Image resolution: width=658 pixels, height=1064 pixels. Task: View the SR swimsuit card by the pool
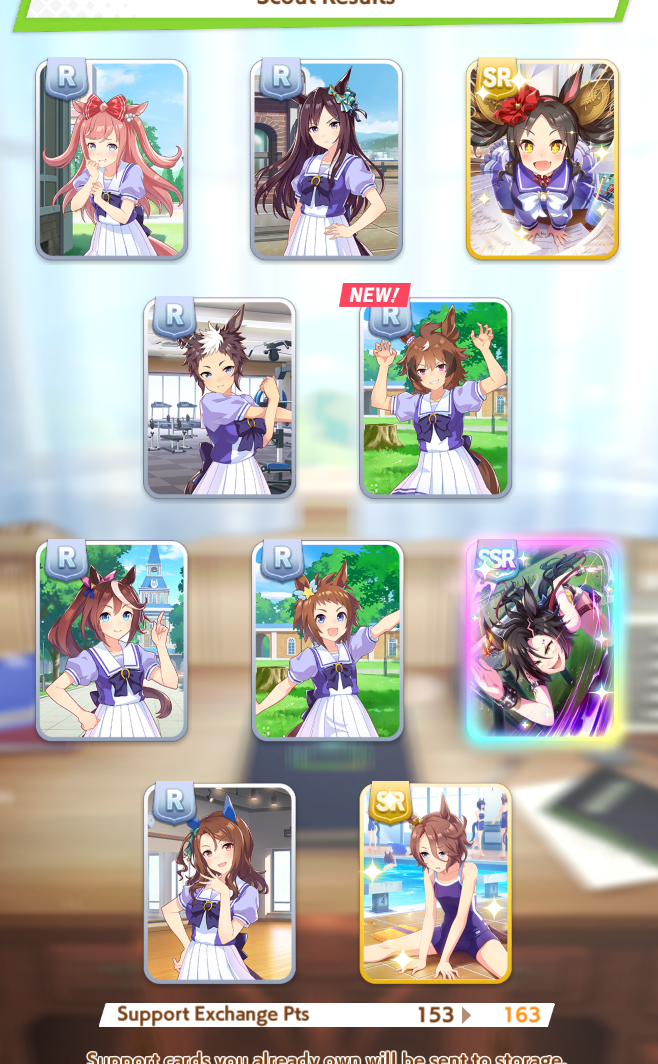pyautogui.click(x=436, y=884)
